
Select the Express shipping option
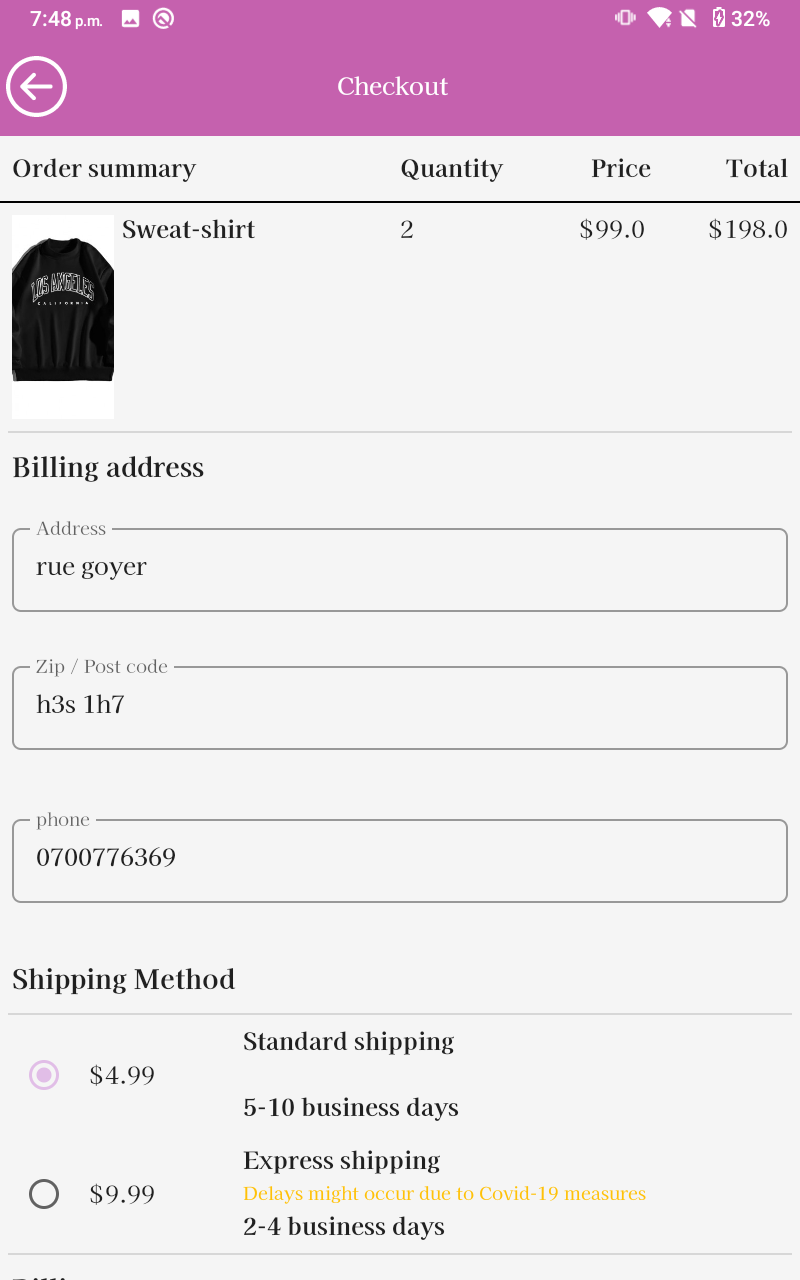coord(44,1194)
